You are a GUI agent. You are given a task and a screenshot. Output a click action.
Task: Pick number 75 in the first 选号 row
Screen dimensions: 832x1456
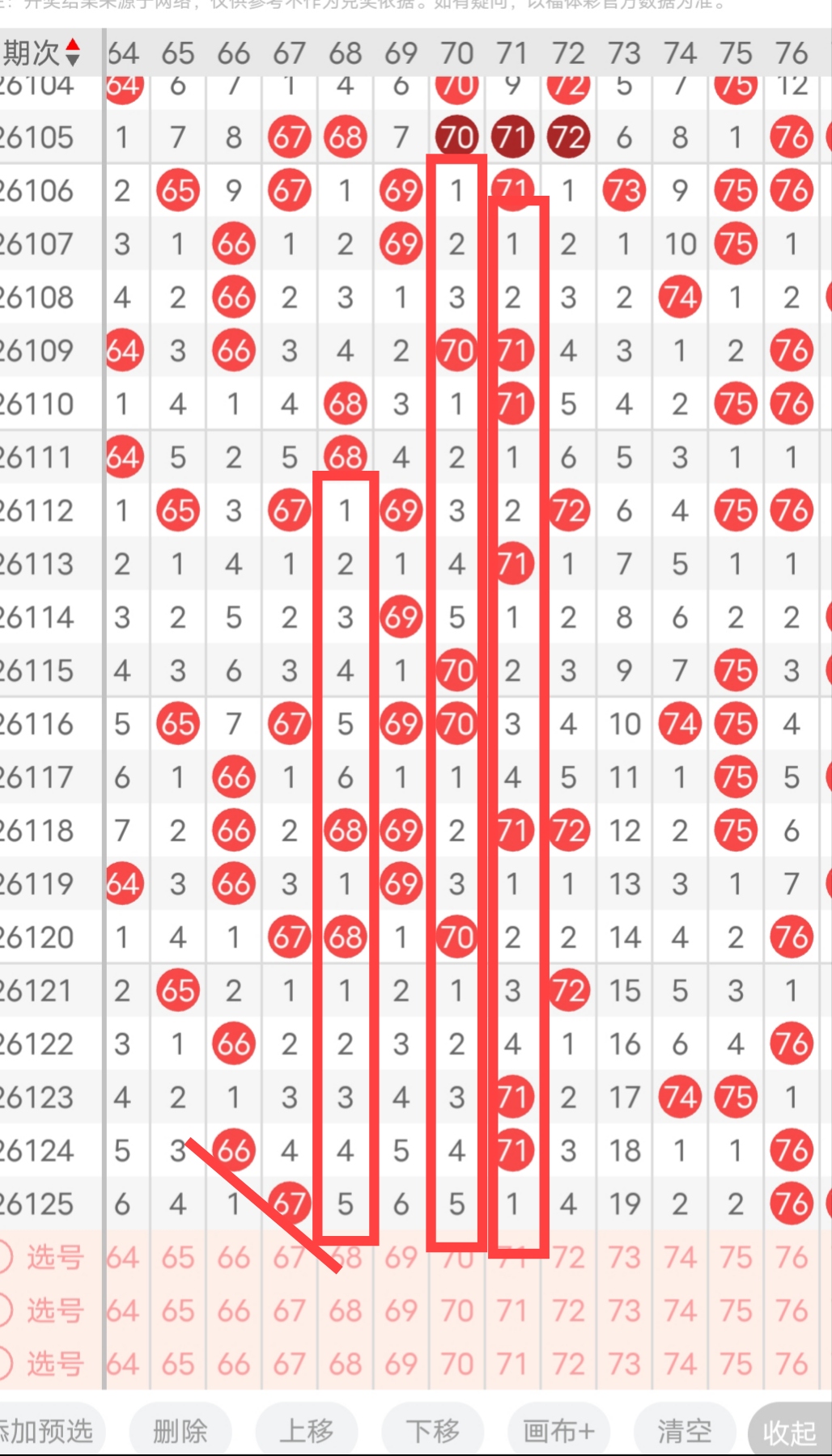736,1258
